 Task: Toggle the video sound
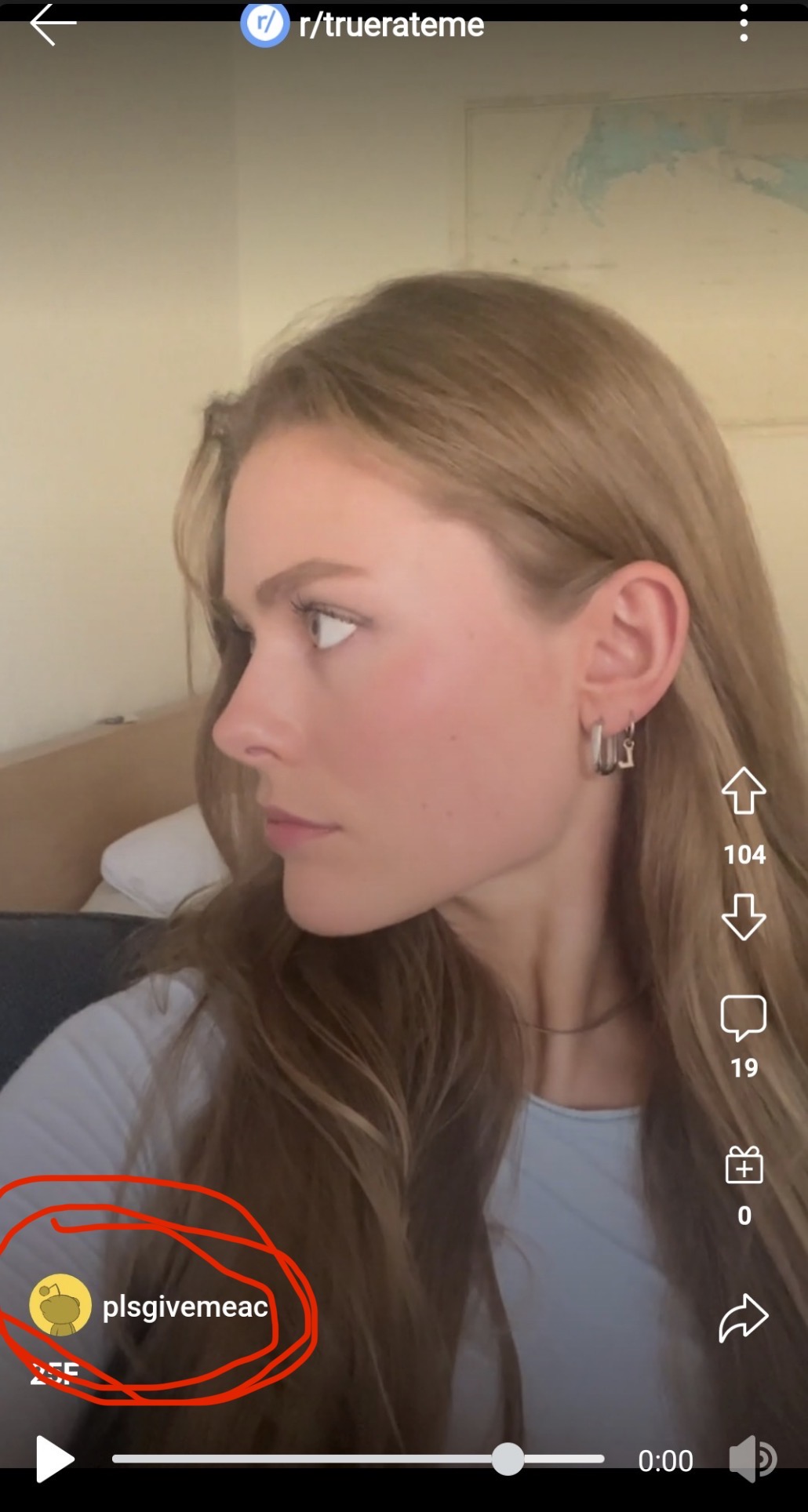coord(752,1459)
